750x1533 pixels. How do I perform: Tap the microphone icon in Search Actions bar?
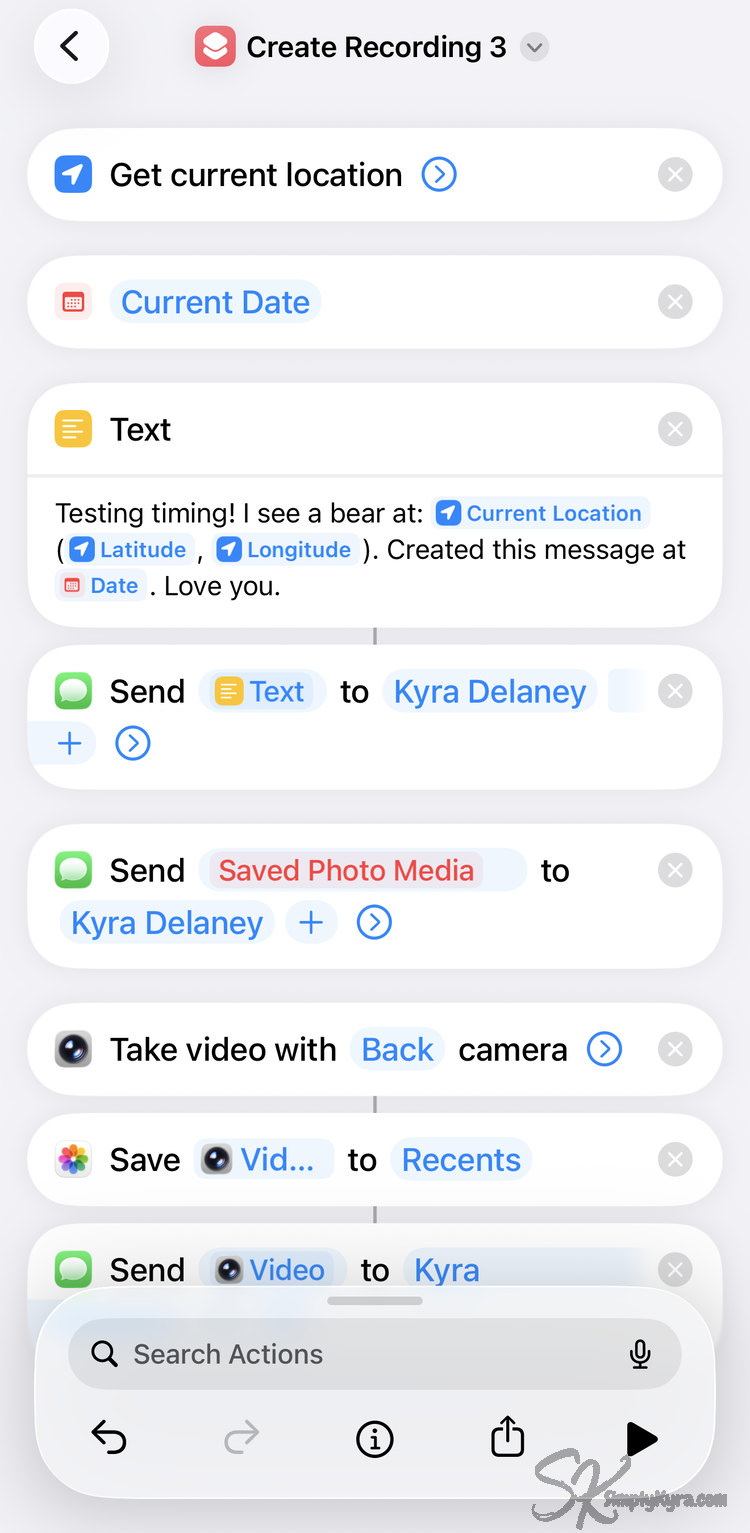640,1353
